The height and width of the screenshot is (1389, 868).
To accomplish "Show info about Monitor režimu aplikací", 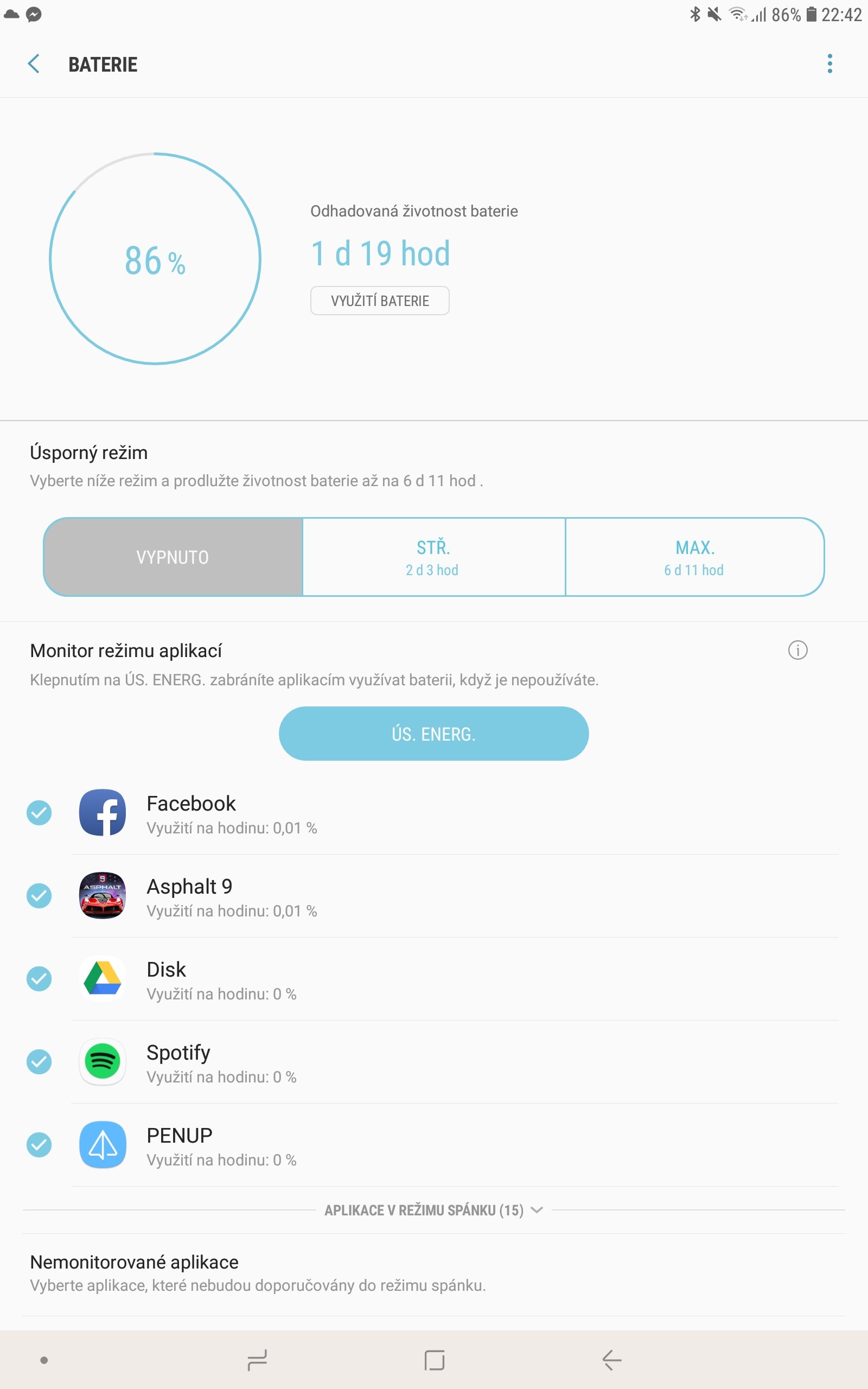I will pos(797,651).
